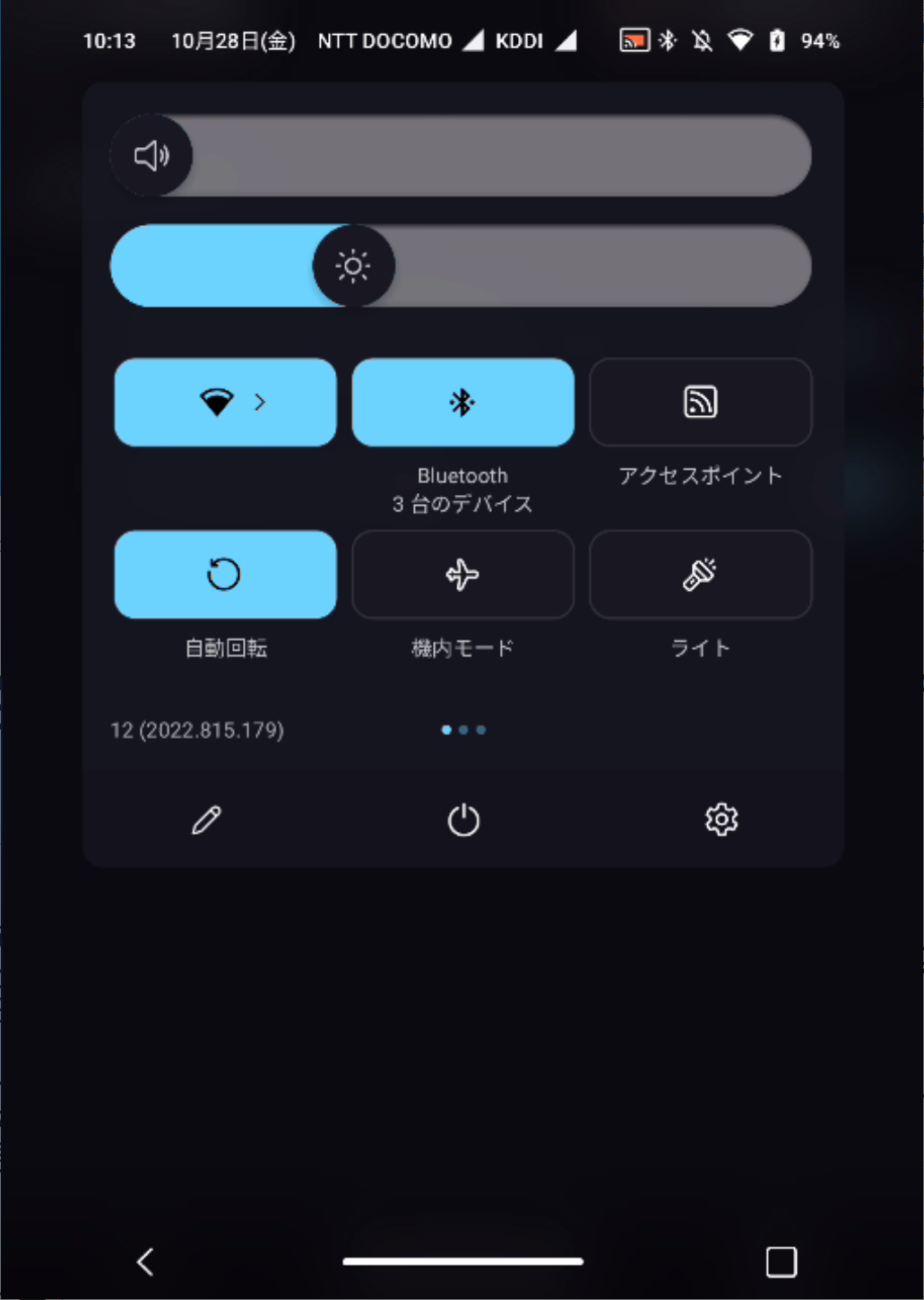Tap the recents square navigation button

(781, 1261)
